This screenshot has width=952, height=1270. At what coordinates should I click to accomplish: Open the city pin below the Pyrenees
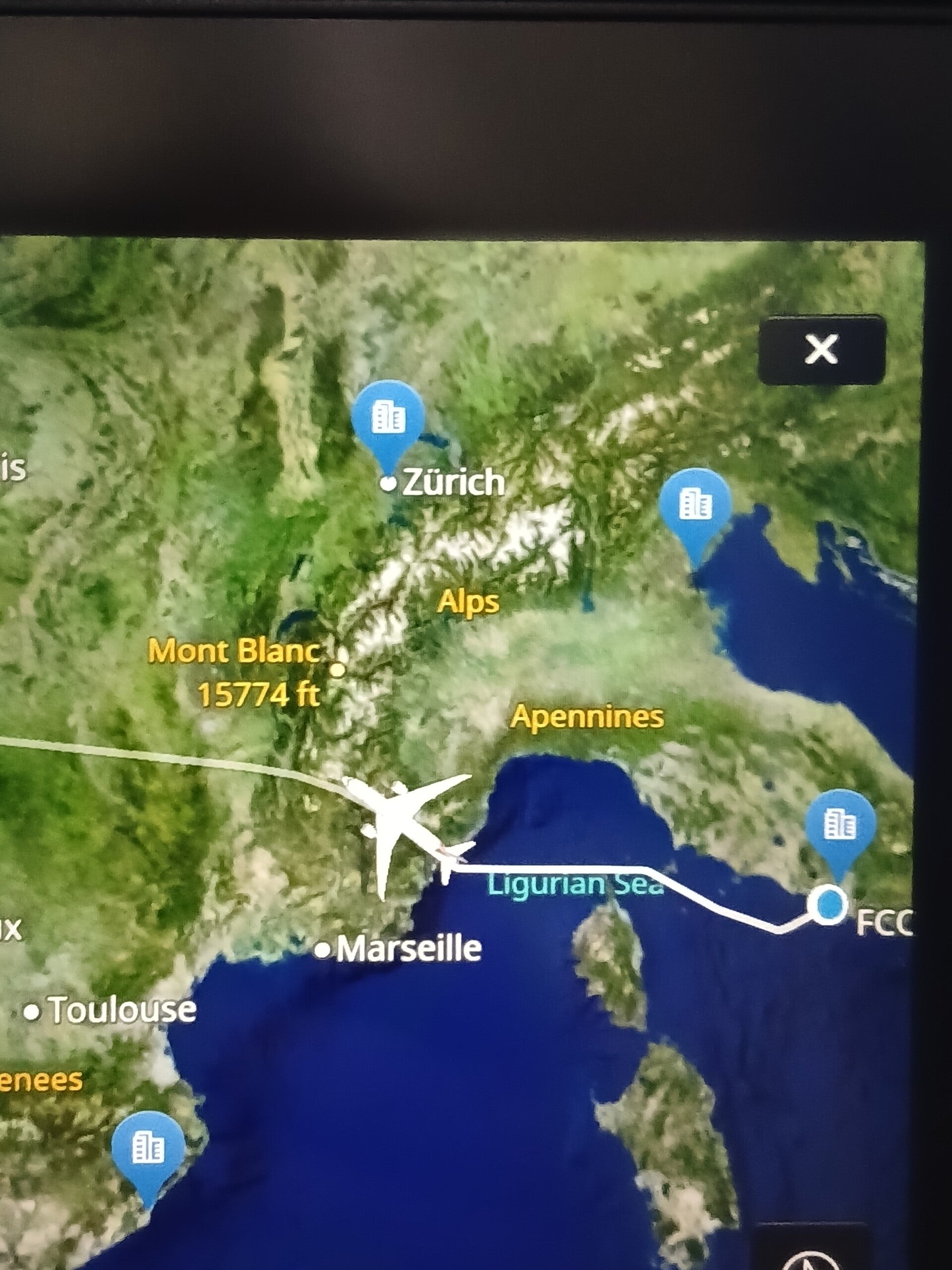click(x=149, y=1148)
